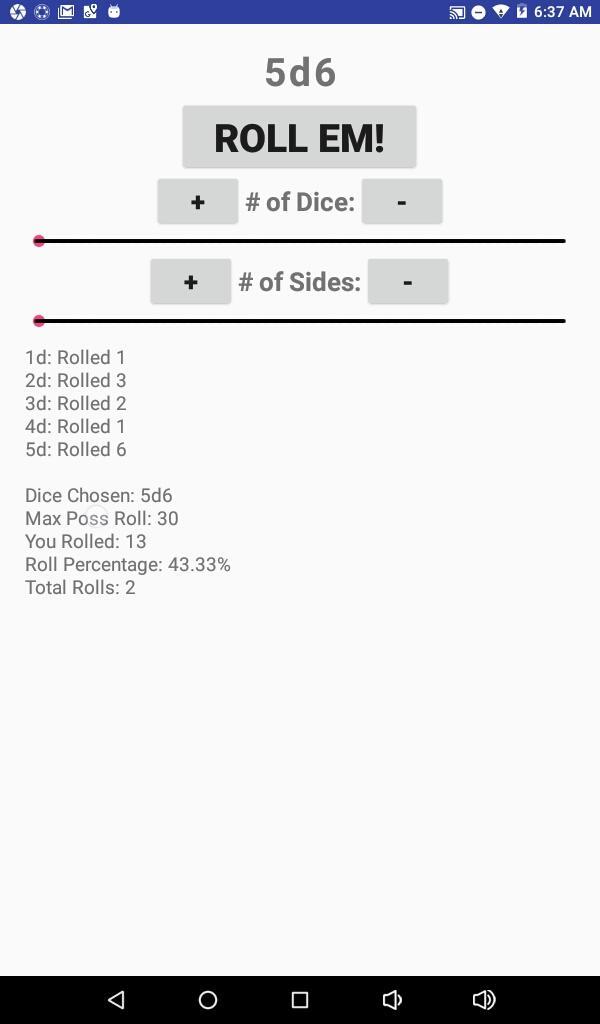Tap the number of dice slider track
This screenshot has width=600, height=1024.
coord(300,241)
